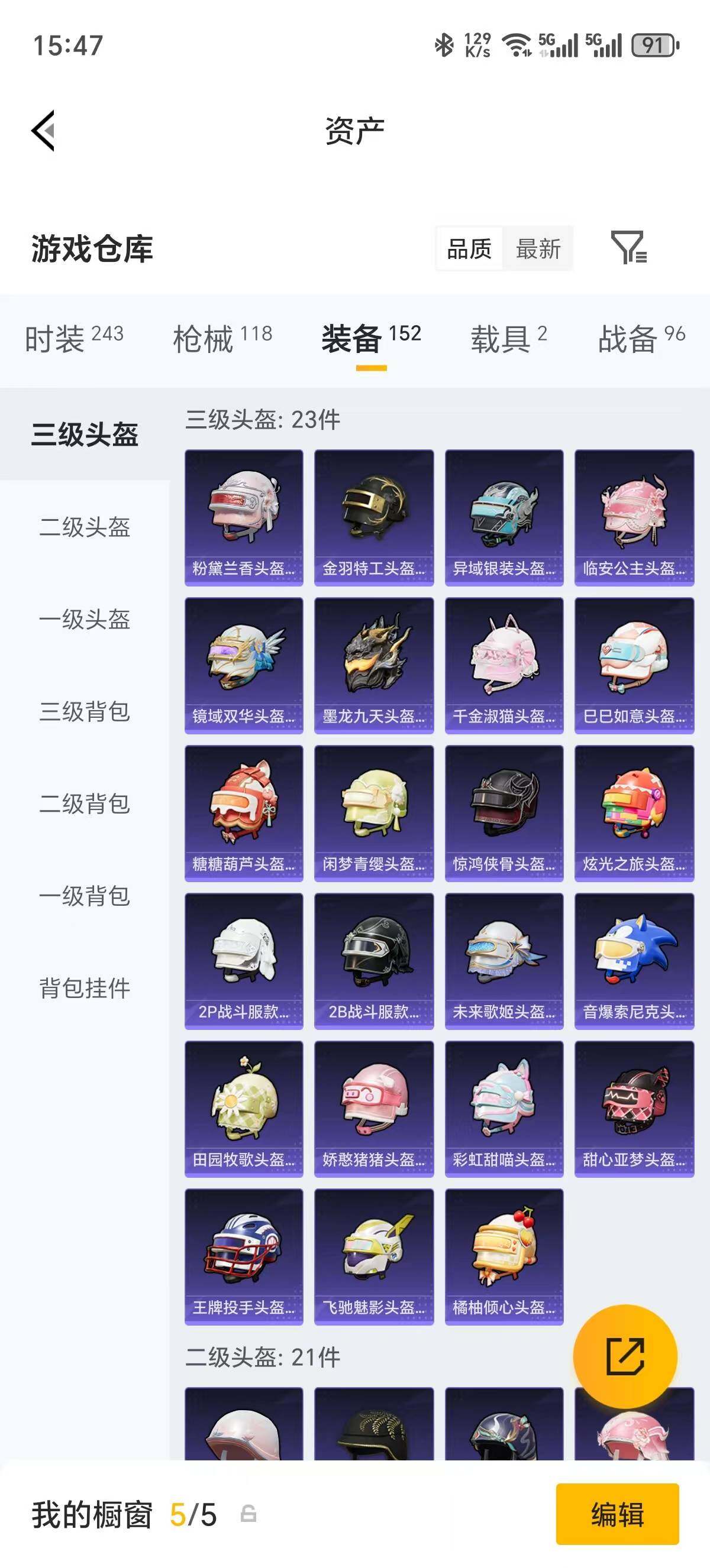Select the 三级头盔 category in sidebar
The width and height of the screenshot is (710, 1568).
(85, 435)
